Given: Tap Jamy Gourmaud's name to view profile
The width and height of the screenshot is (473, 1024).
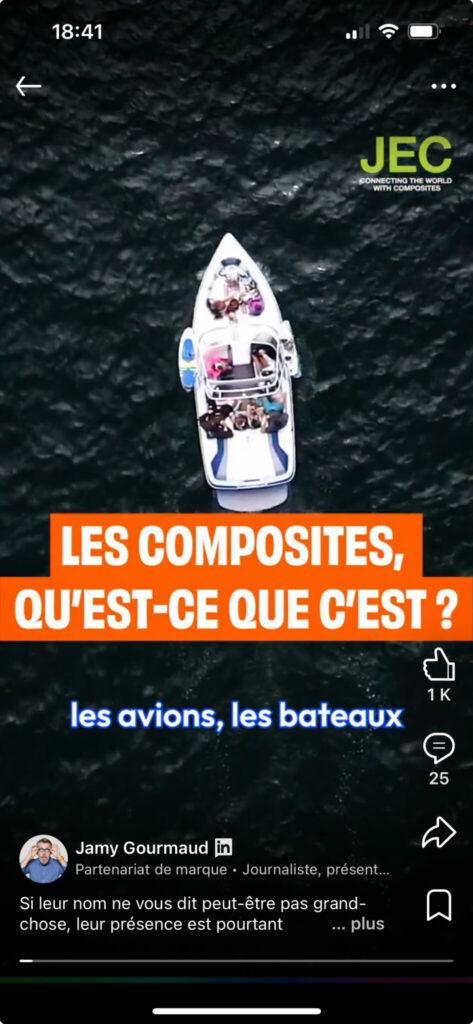Looking at the screenshot, I should [142, 848].
